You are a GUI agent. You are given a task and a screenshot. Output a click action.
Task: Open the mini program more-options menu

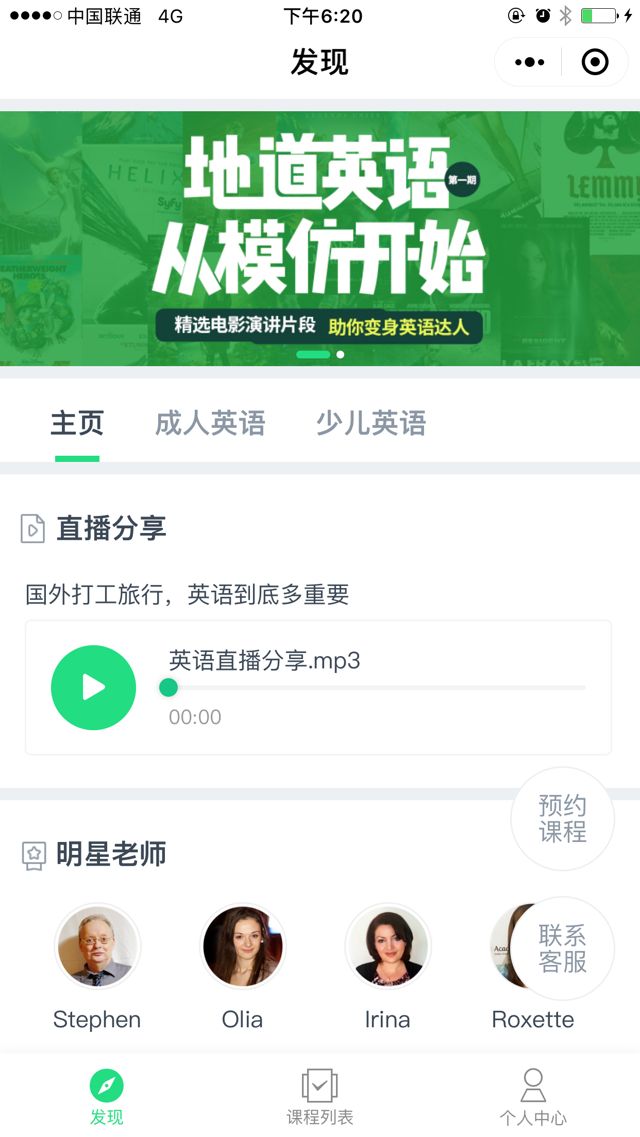[x=529, y=63]
